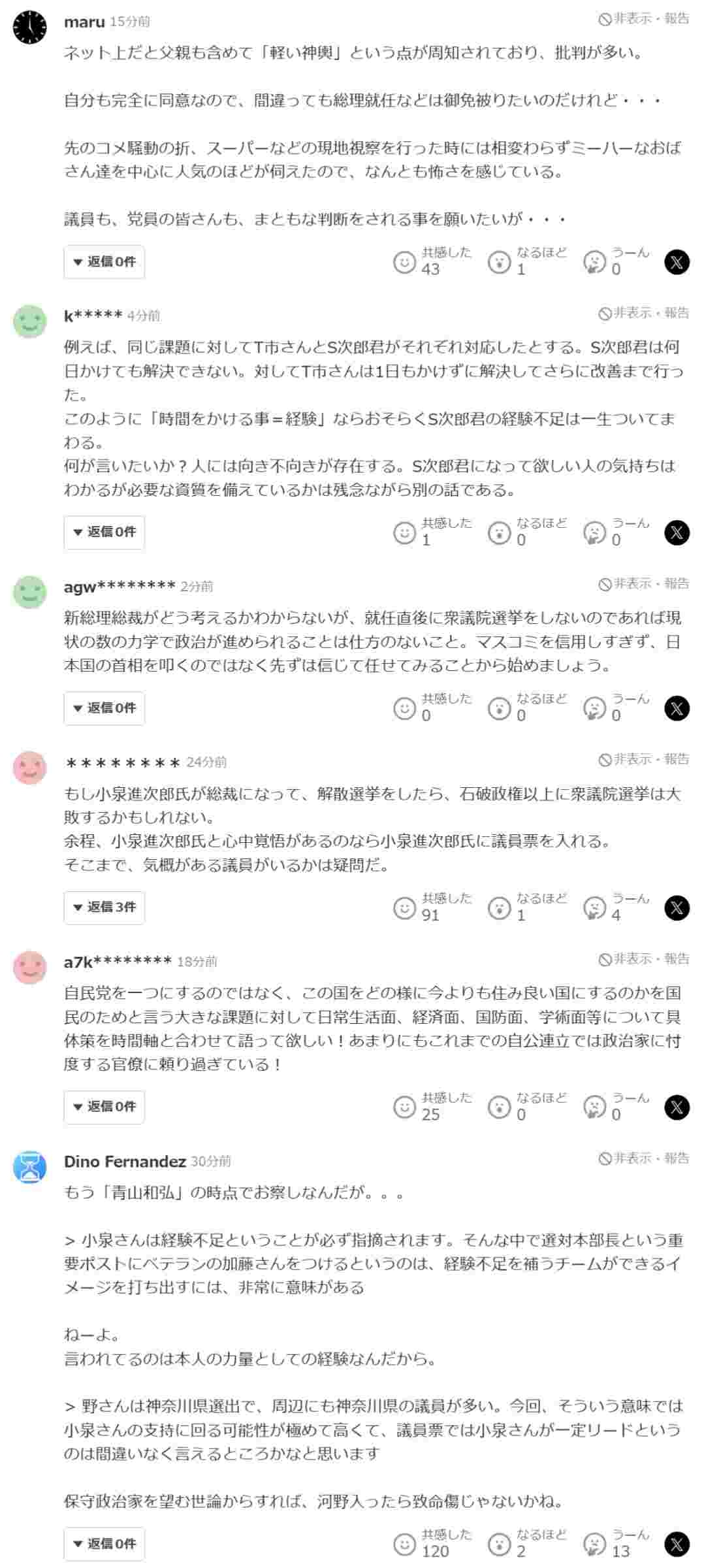The width and height of the screenshot is (704, 1568).
Task: Share a7k********'s comment on X
Action: coord(677,1107)
